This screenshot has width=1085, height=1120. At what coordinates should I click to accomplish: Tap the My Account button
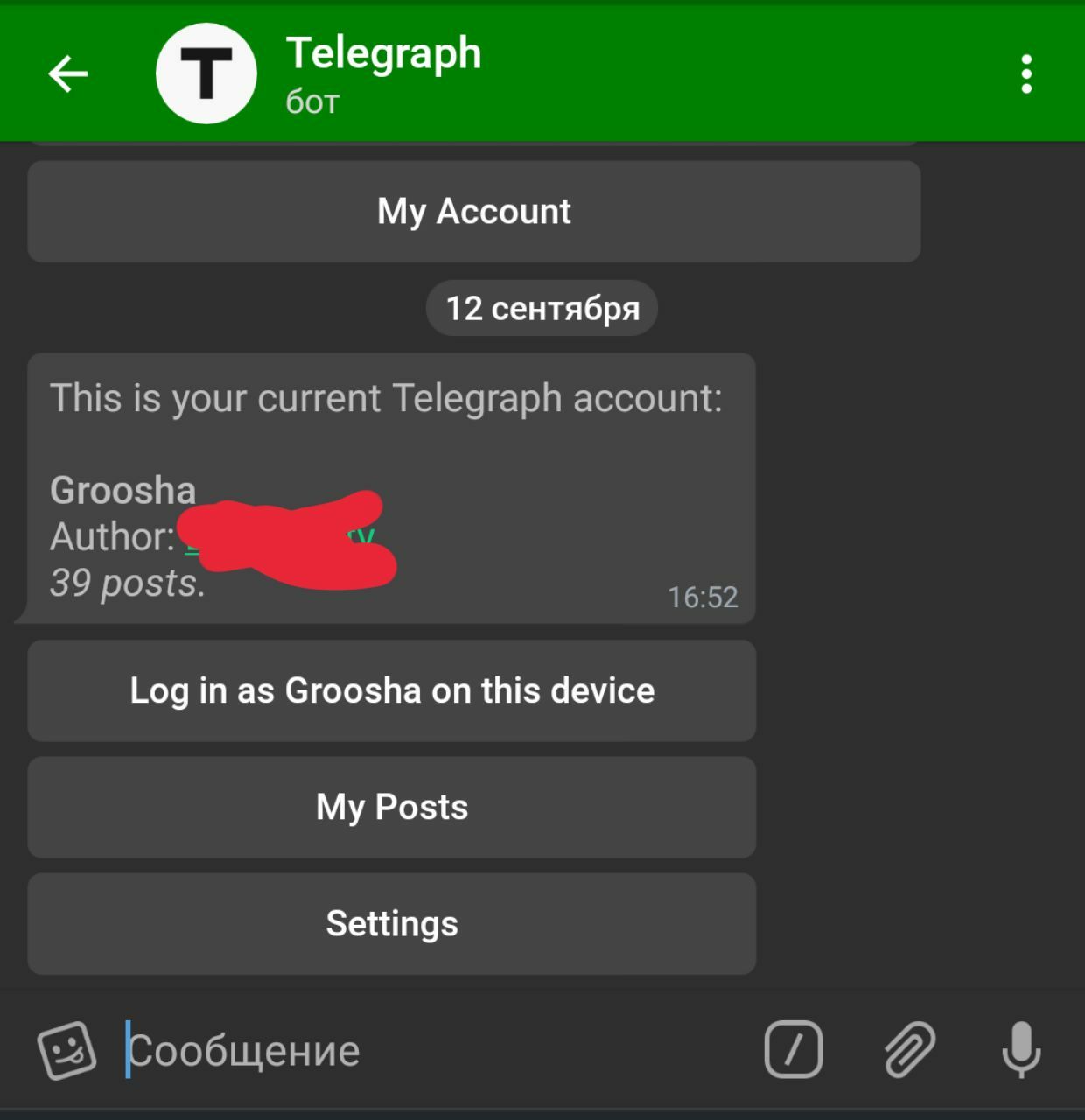473,212
